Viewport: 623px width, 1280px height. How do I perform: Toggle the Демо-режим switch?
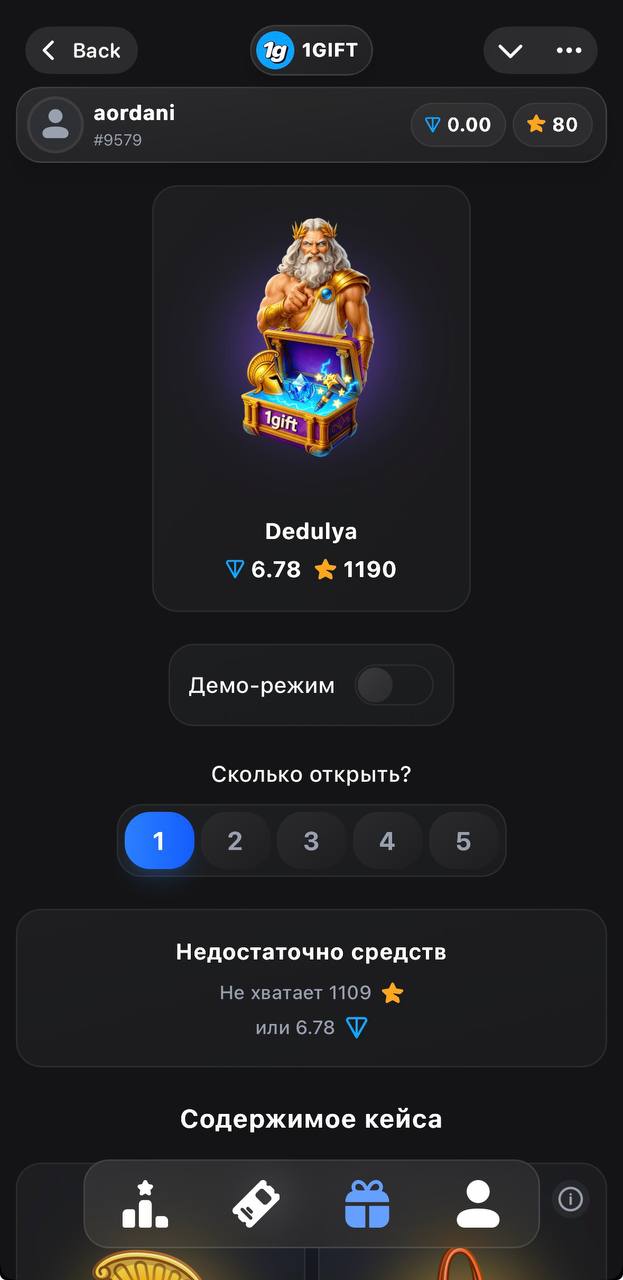pos(394,685)
